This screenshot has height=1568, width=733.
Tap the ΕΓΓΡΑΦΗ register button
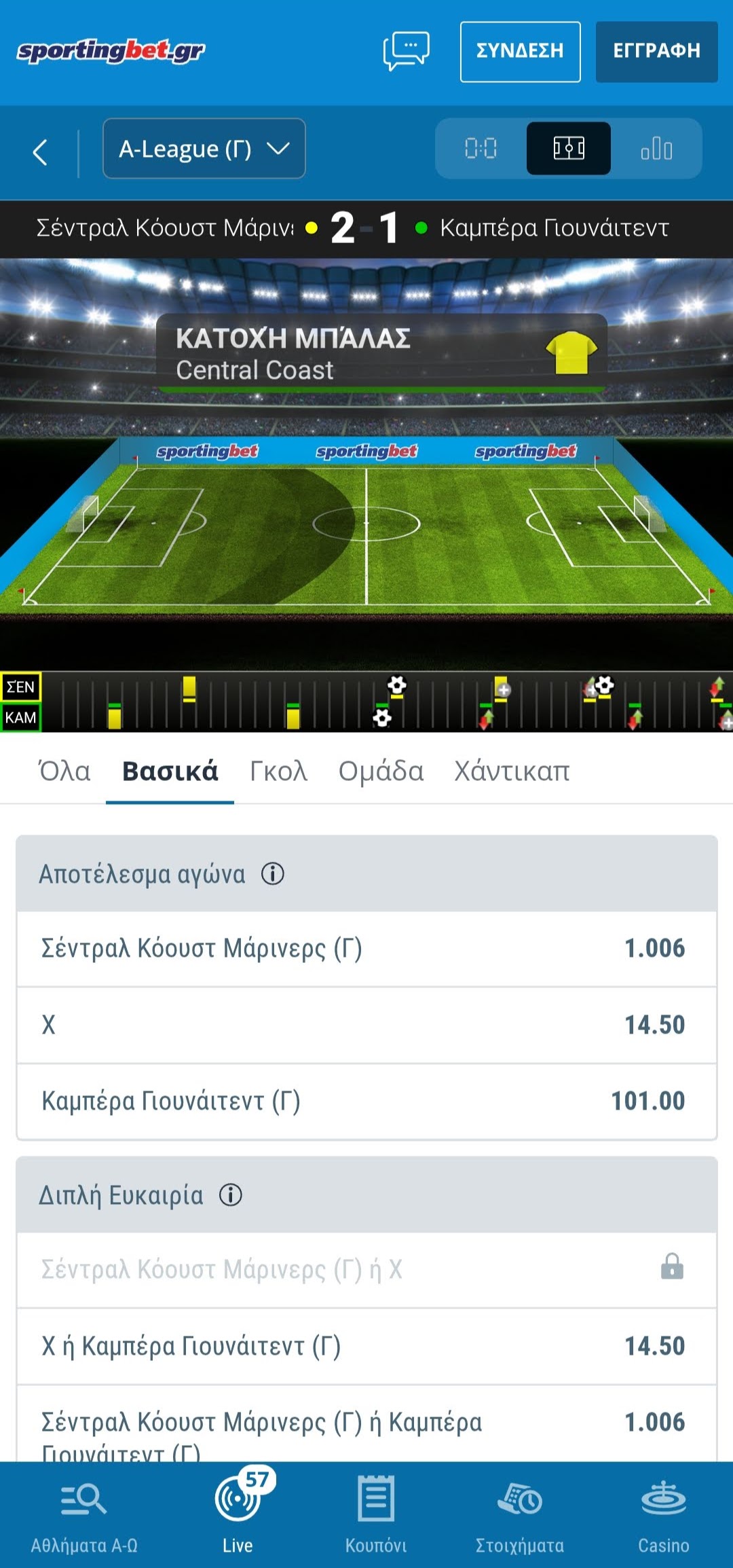656,52
